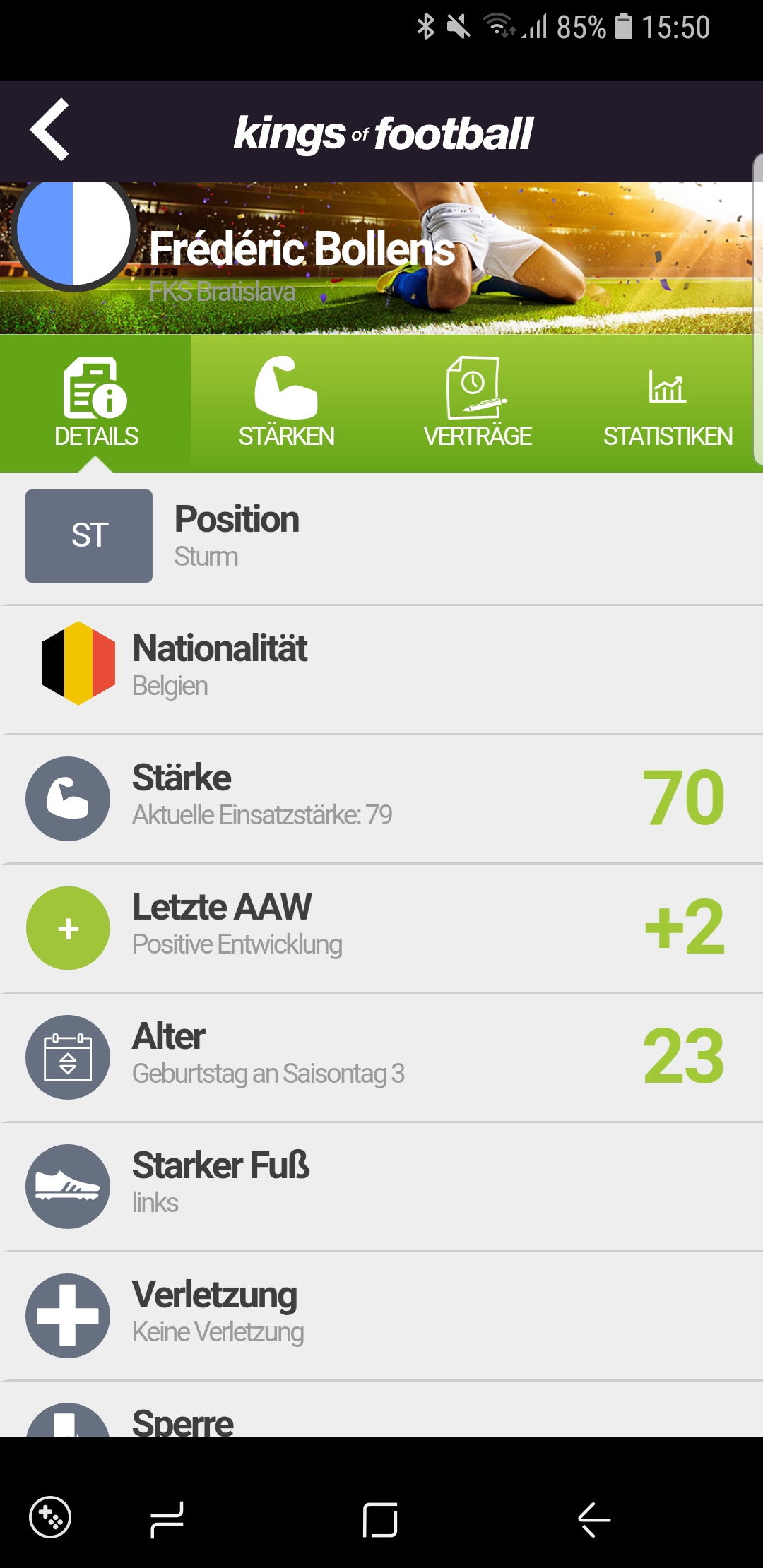Go back using the header arrow
763x1568 pixels.
point(49,130)
